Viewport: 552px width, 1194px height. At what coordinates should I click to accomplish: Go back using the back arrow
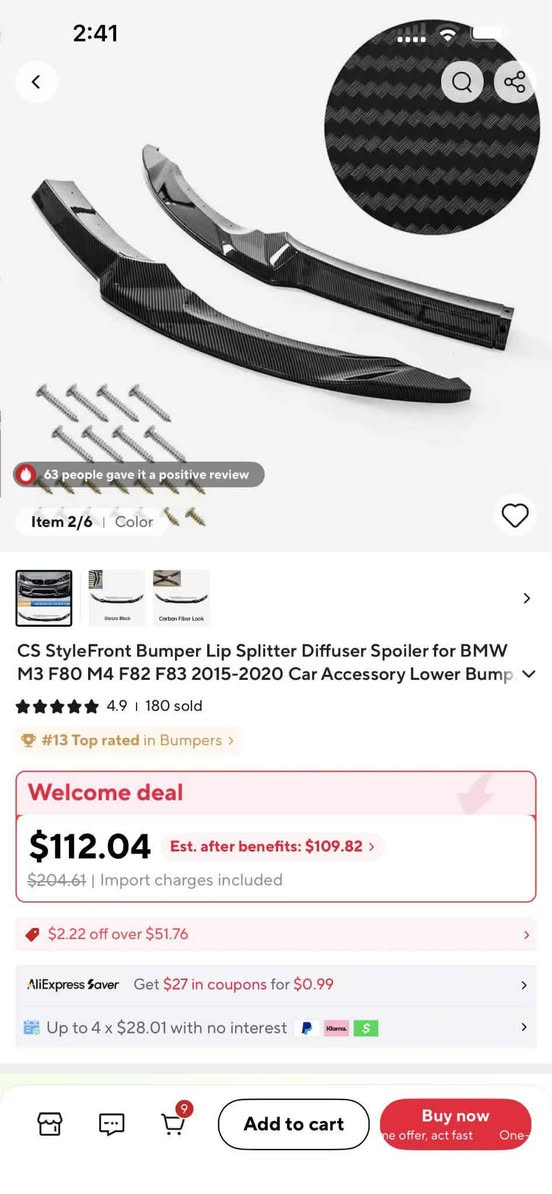click(x=36, y=81)
